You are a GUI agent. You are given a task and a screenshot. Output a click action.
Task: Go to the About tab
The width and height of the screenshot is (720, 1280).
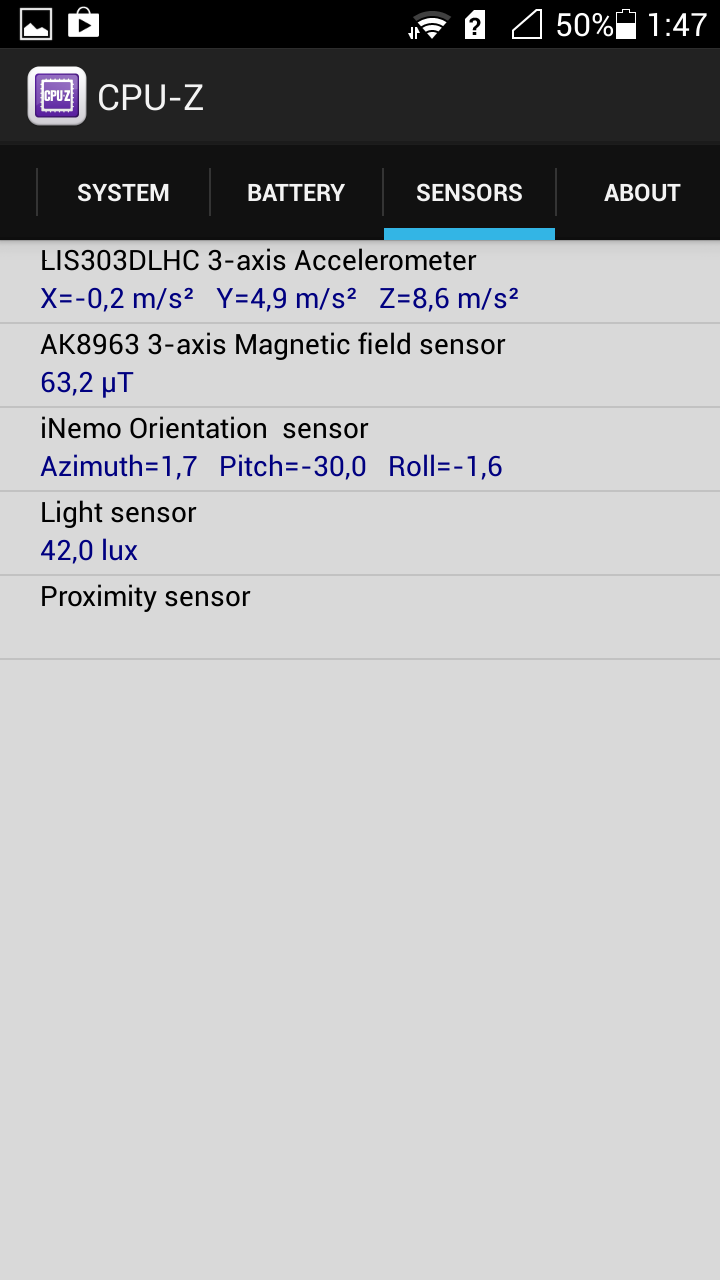pos(642,192)
